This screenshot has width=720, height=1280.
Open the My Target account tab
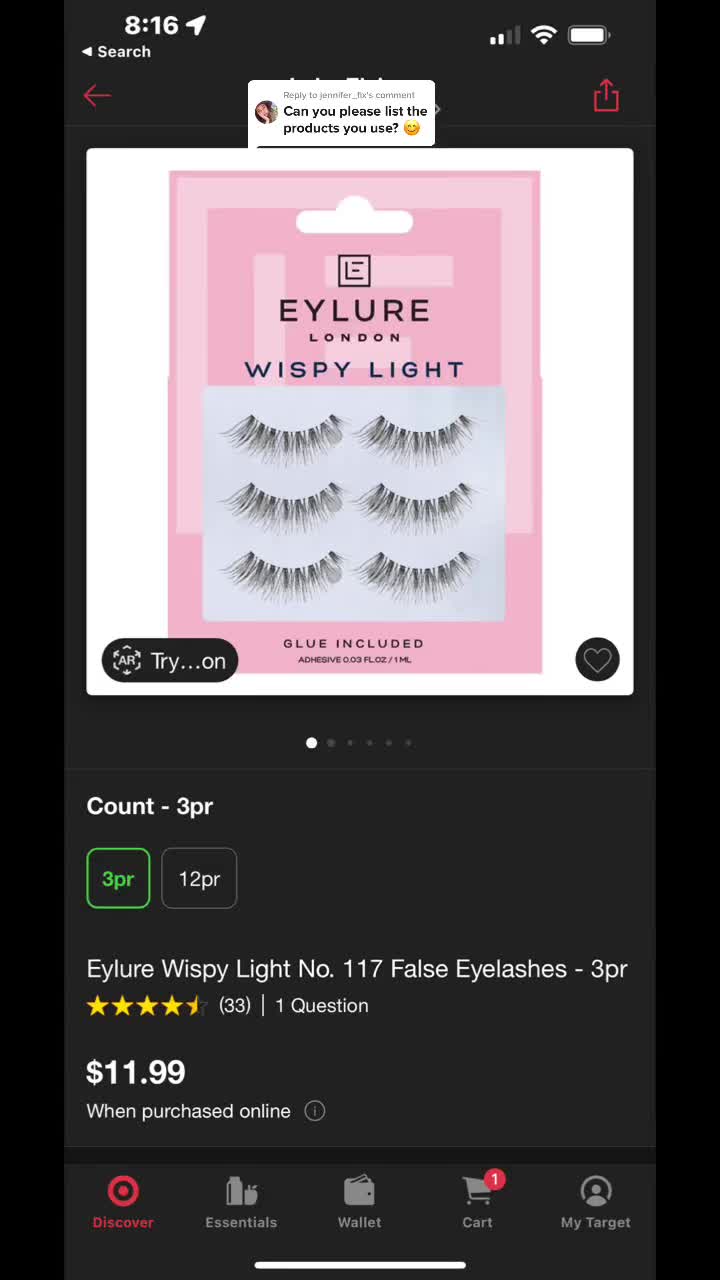595,1202
